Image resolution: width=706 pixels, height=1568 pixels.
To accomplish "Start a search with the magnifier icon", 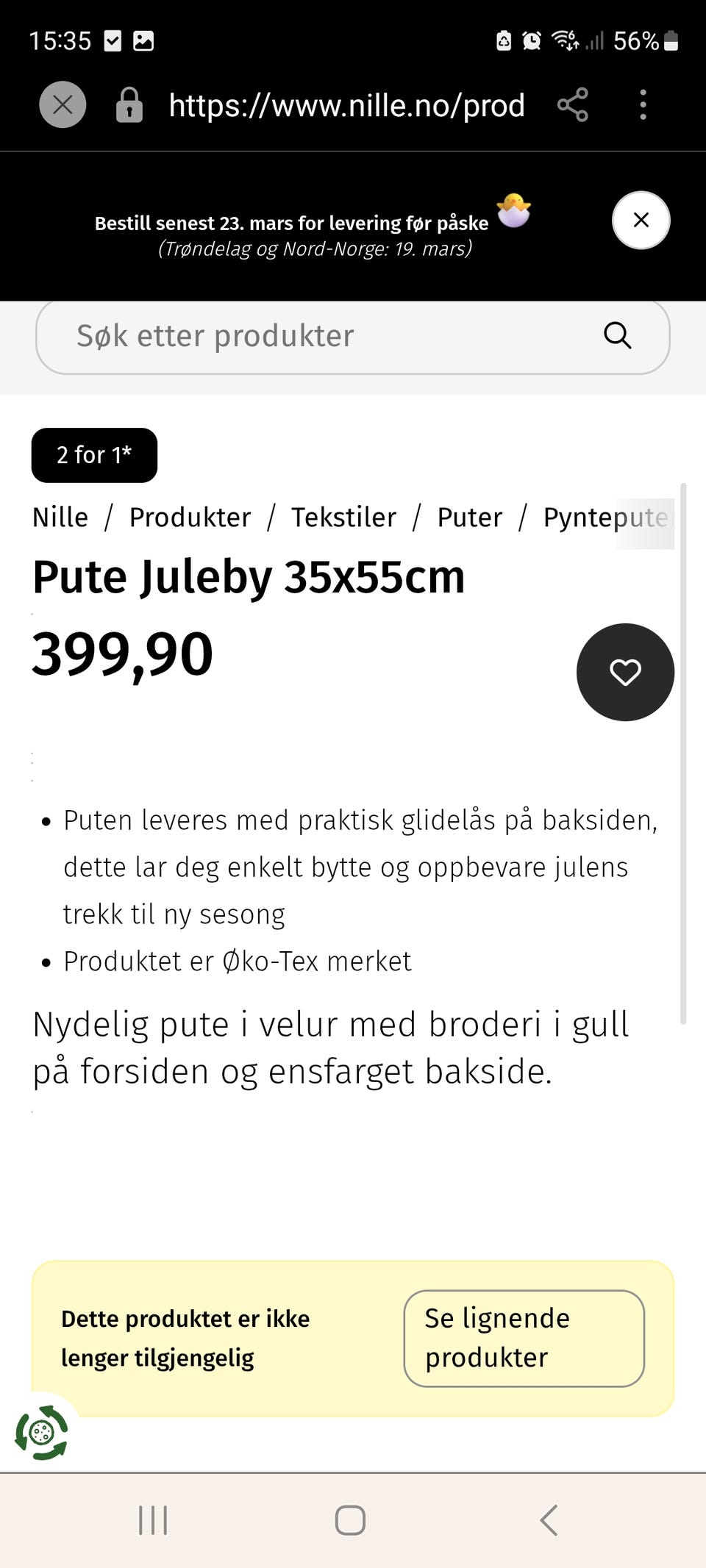I will [x=617, y=335].
